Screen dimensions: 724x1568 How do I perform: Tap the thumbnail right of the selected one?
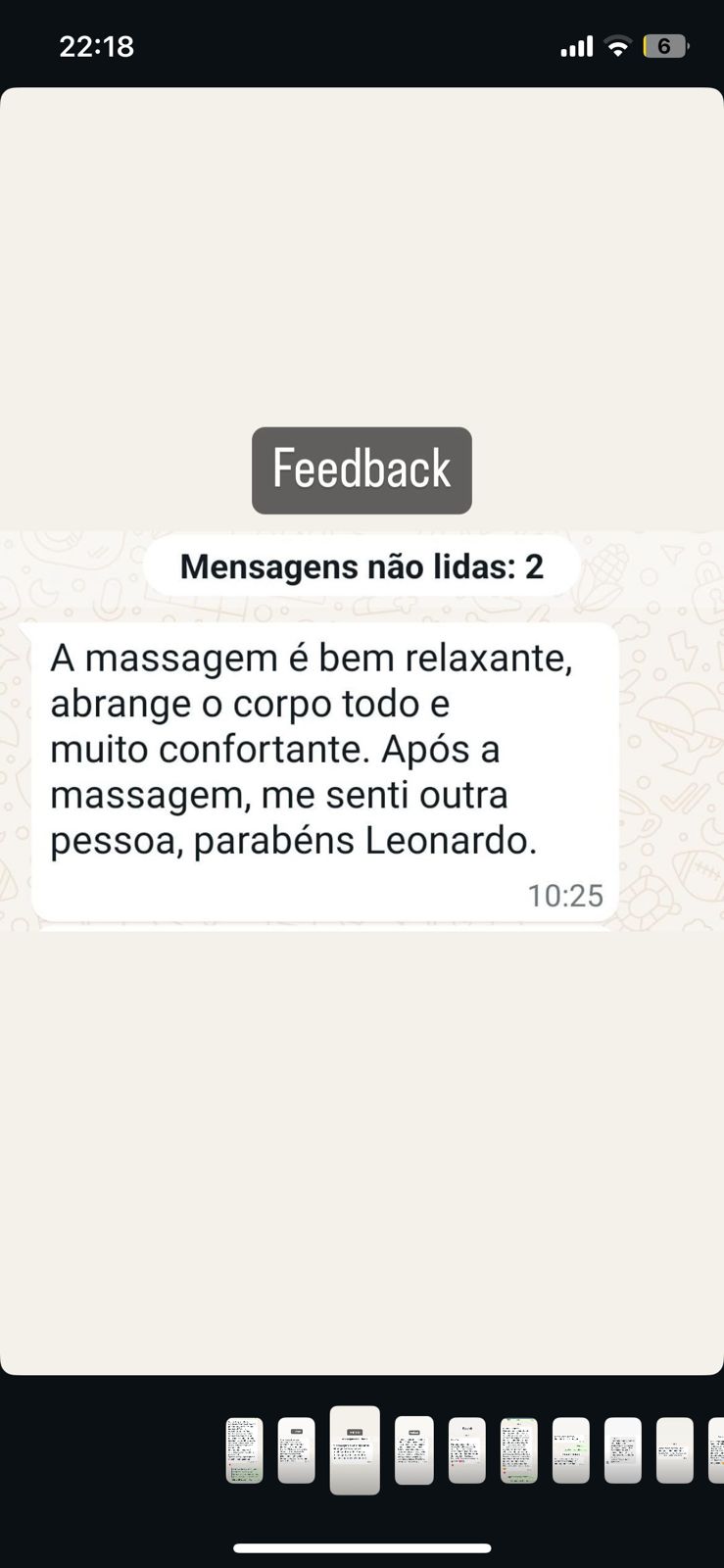[x=415, y=1448]
